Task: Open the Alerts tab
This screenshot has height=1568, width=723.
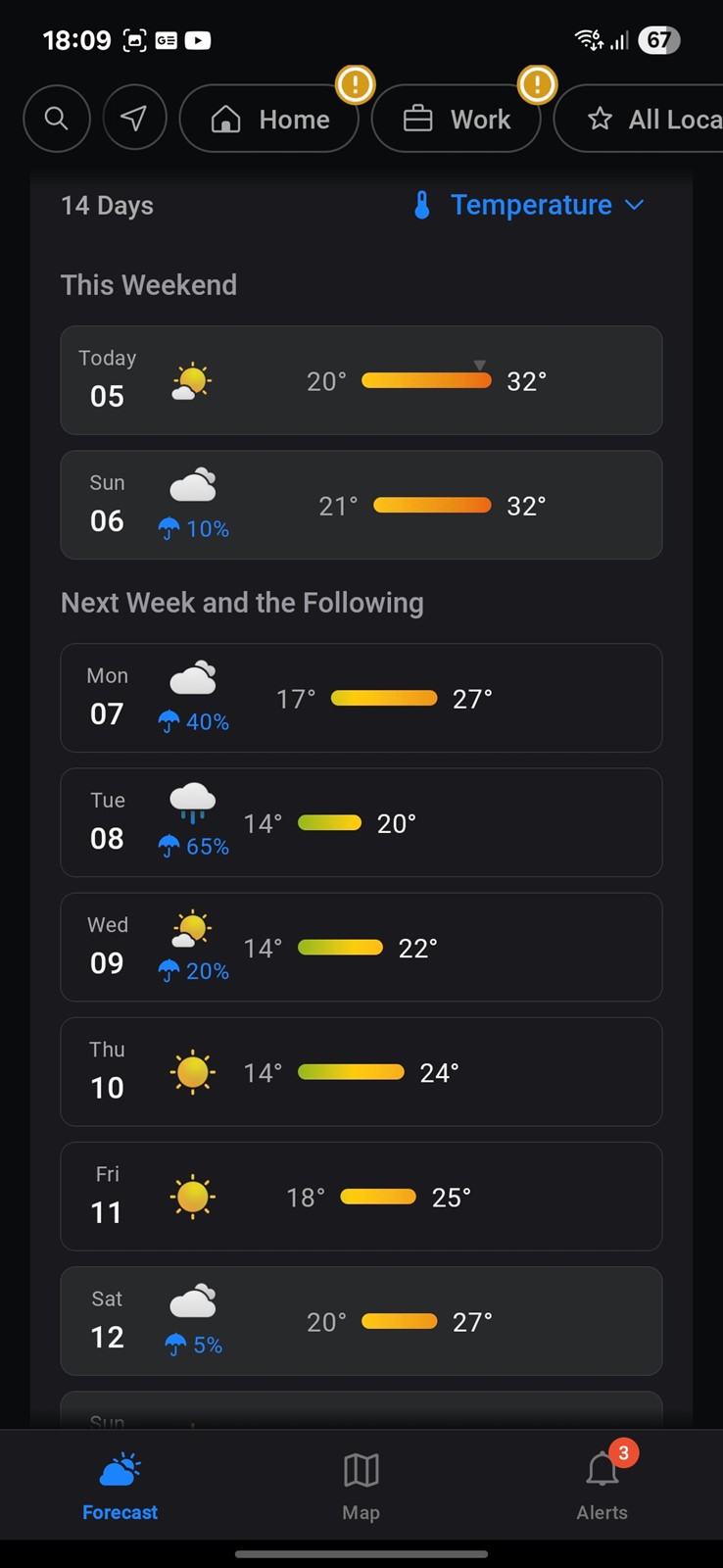Action: (x=602, y=1486)
